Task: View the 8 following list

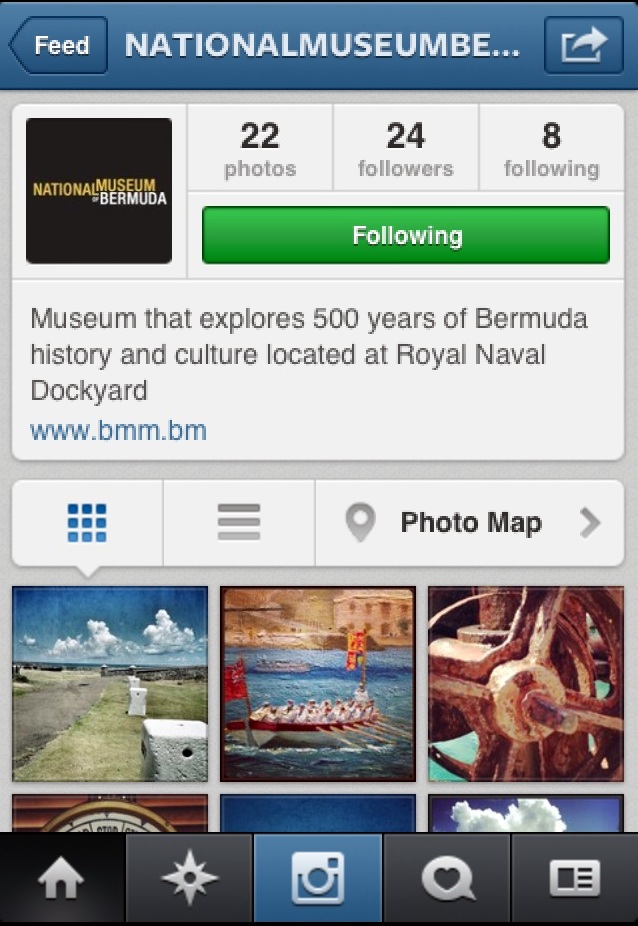Action: (x=551, y=147)
